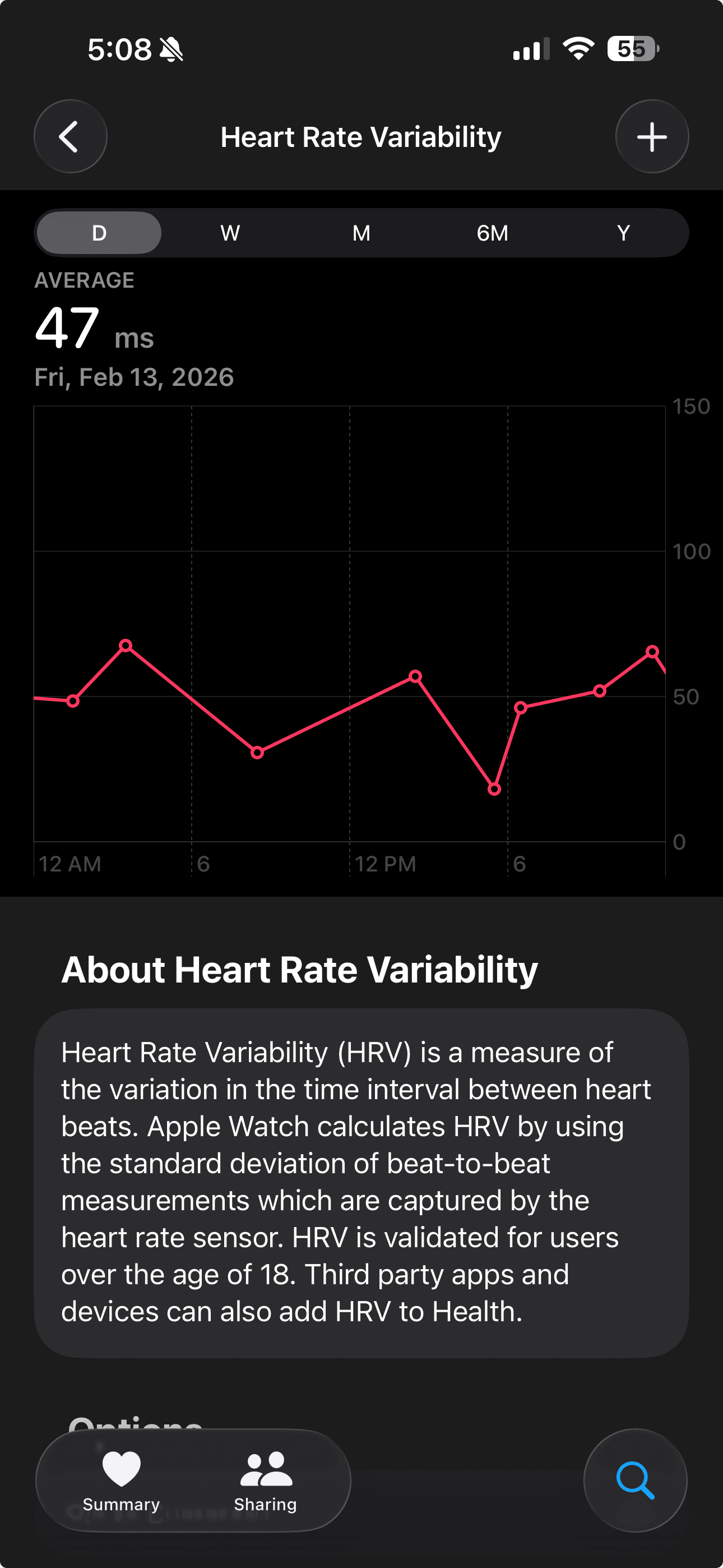Tap the silenced notifications bell icon

(172, 50)
